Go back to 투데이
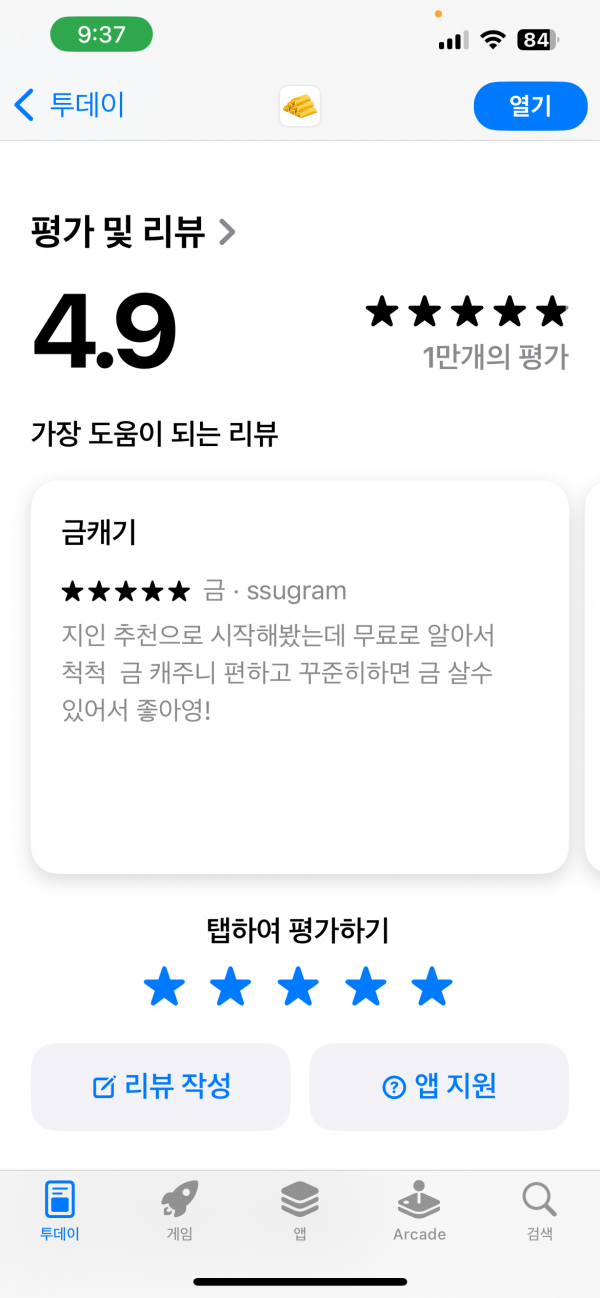This screenshot has width=600, height=1298. (x=69, y=105)
